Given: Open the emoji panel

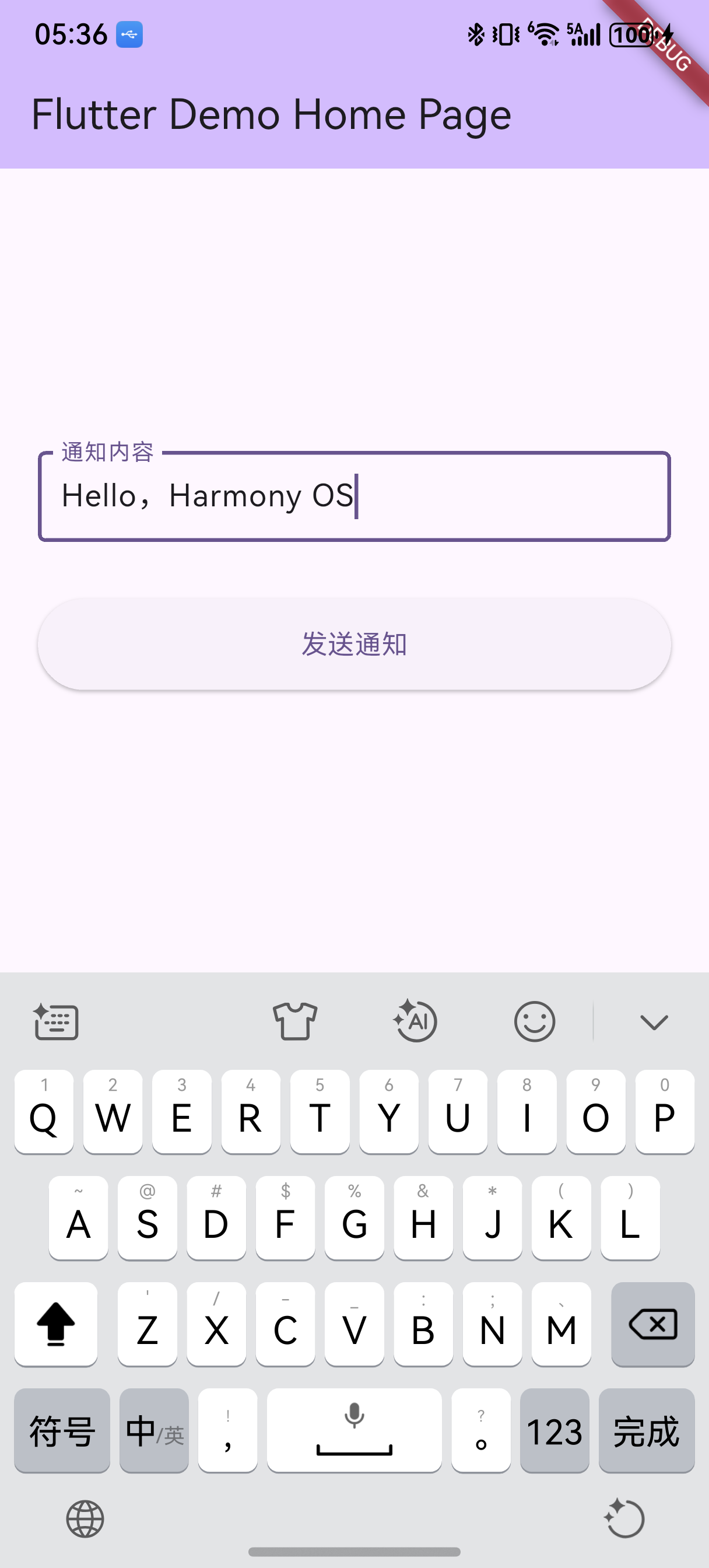Looking at the screenshot, I should click(x=533, y=1021).
